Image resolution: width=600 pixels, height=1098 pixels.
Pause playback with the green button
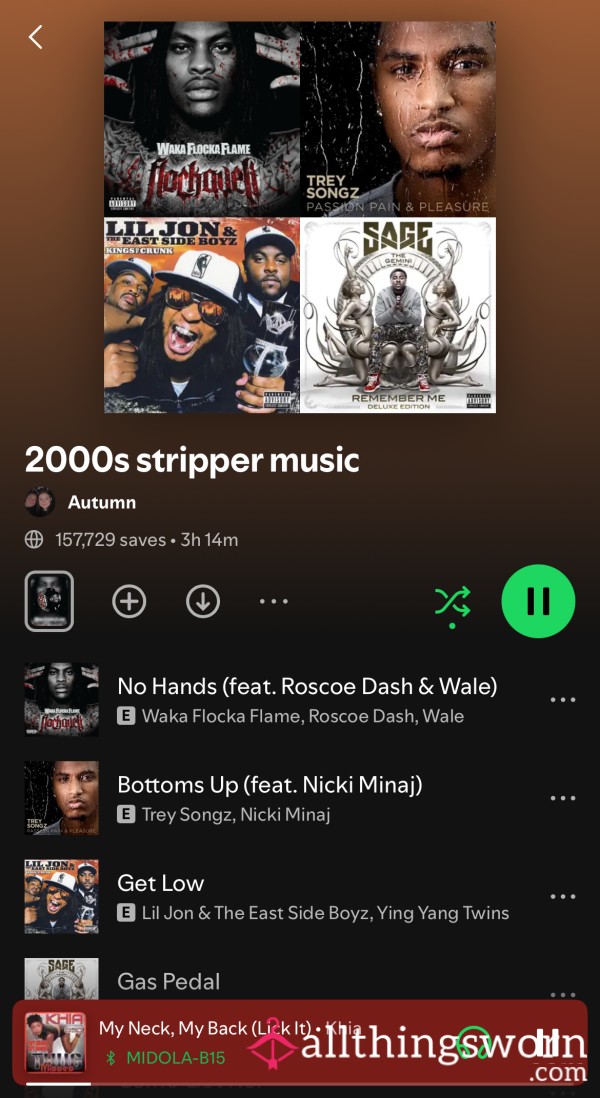(538, 601)
